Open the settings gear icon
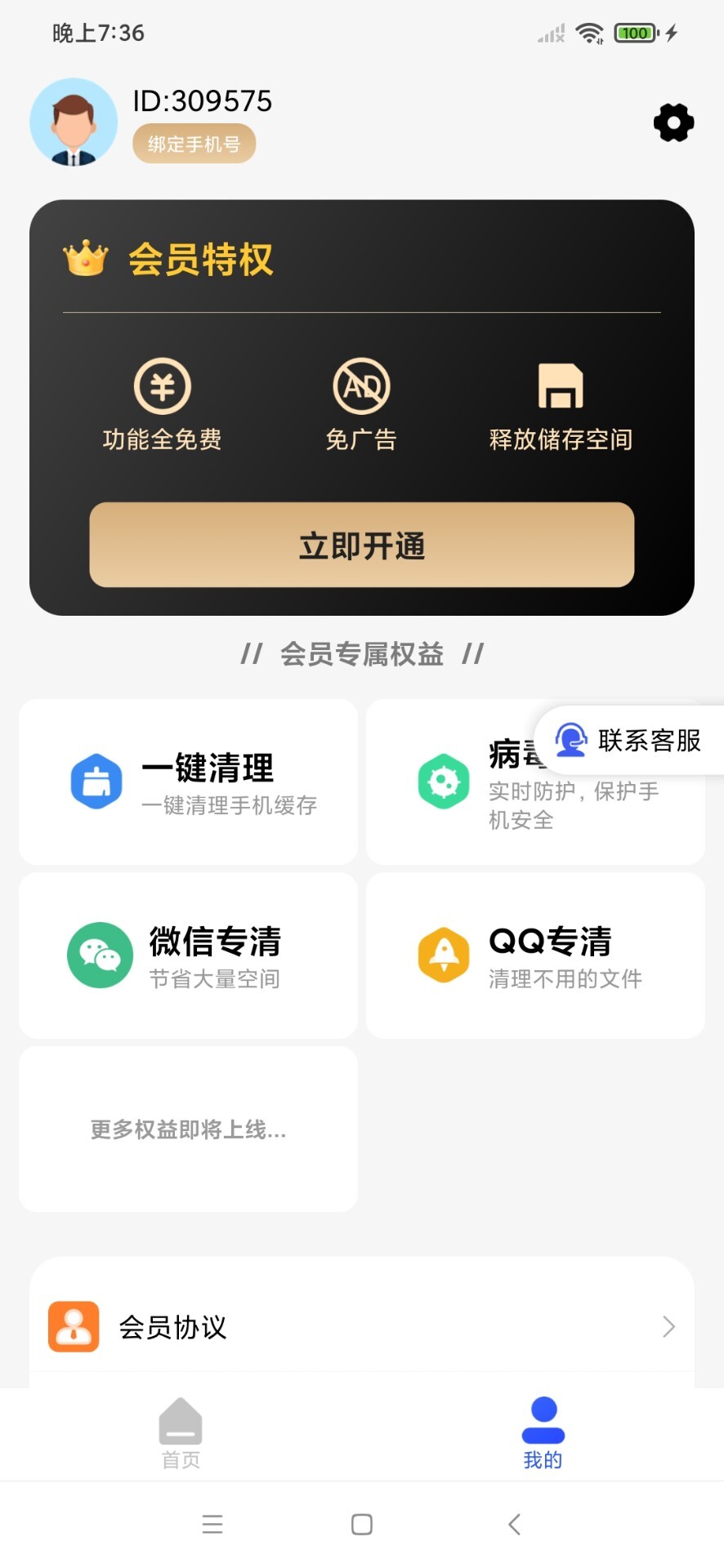 click(673, 122)
